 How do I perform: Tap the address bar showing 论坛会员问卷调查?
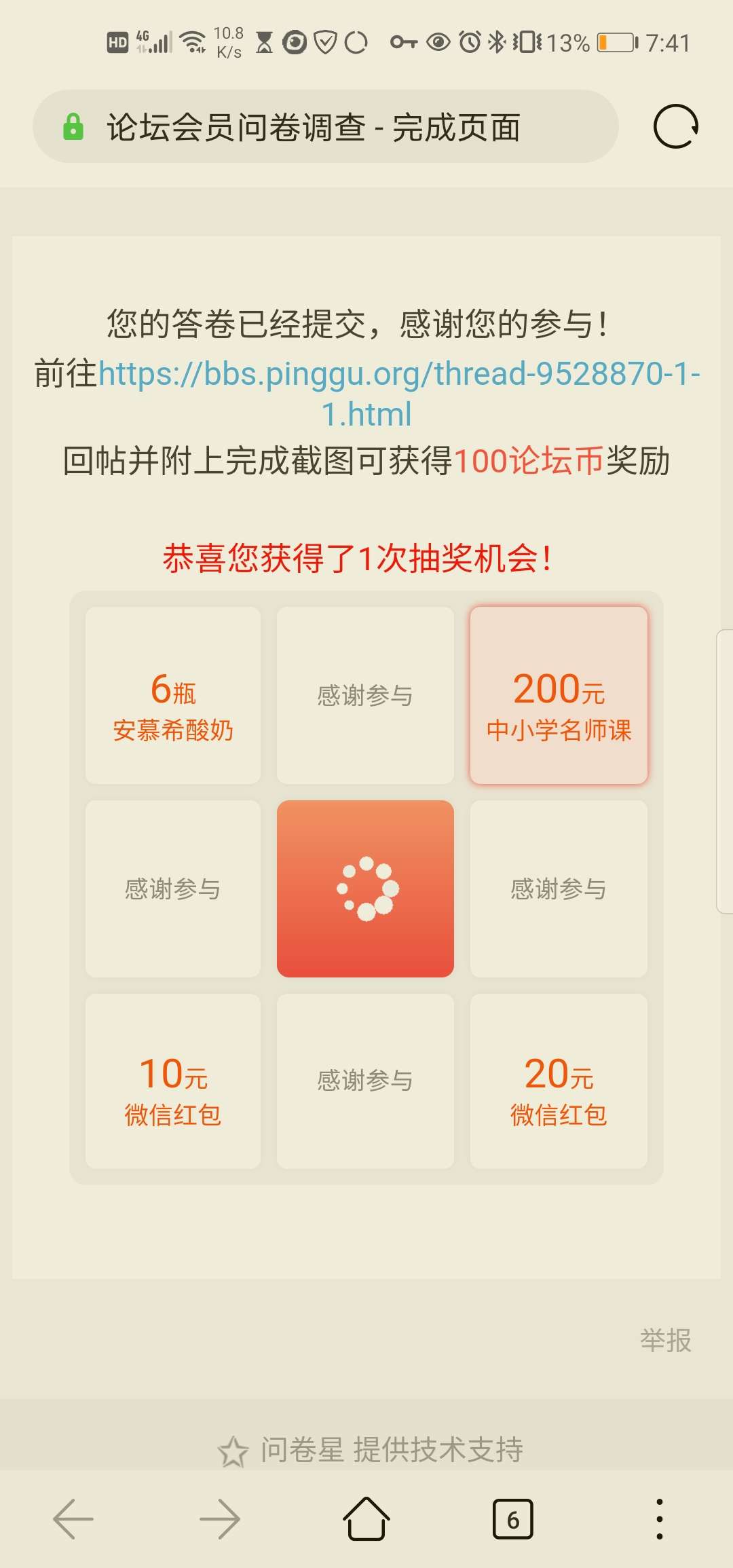[326, 127]
